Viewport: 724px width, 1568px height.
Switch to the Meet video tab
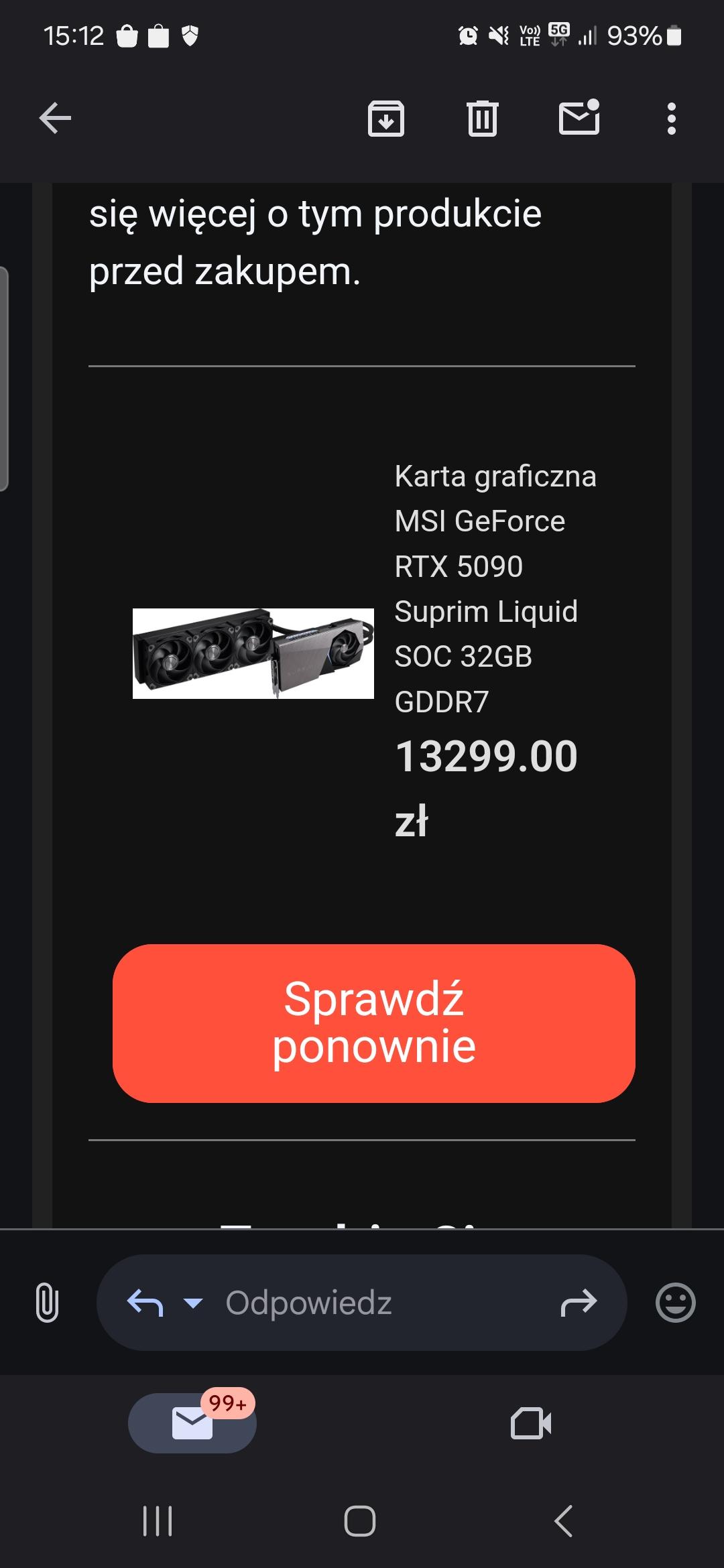(x=531, y=1423)
